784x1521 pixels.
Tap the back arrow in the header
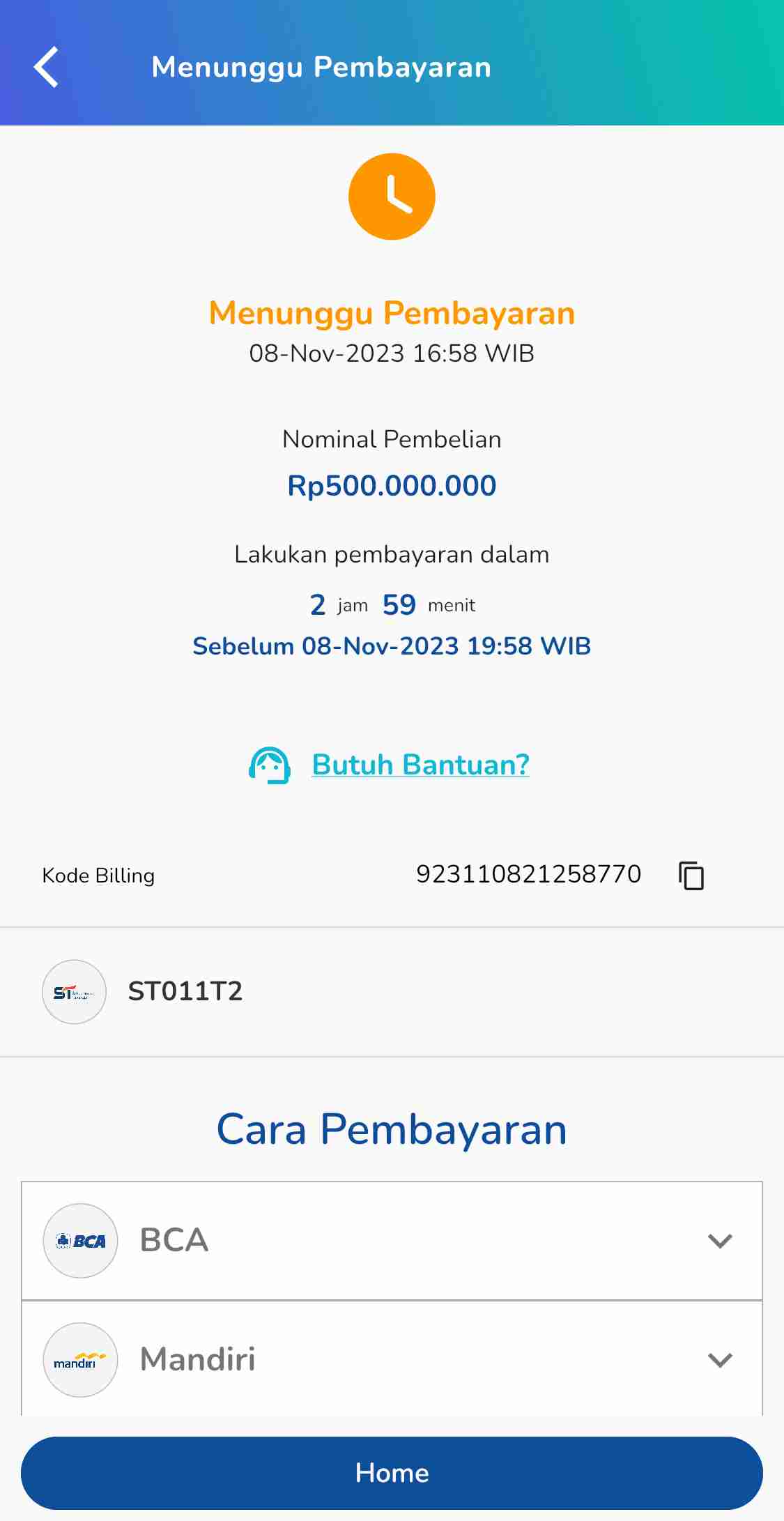tap(47, 67)
